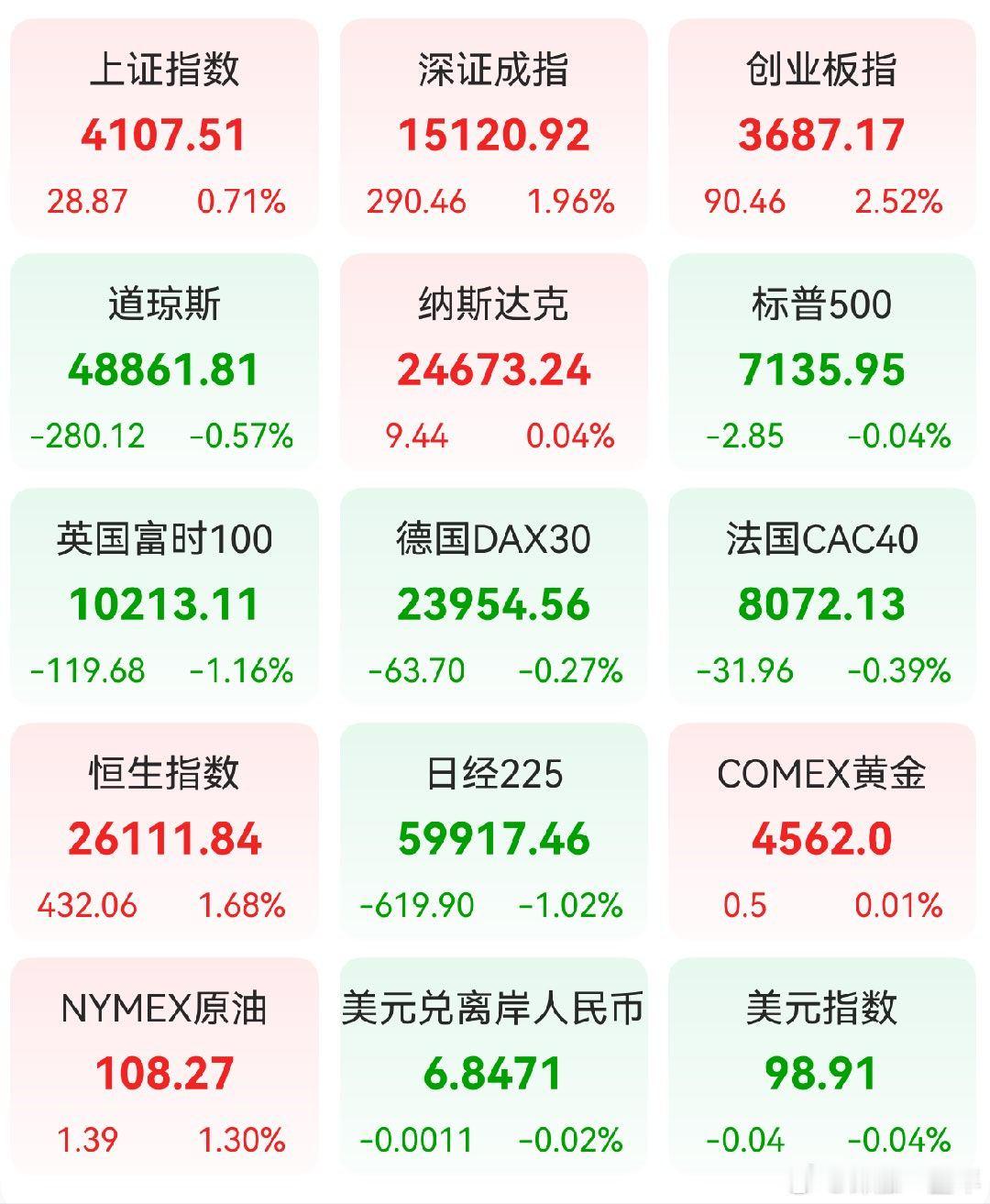Click the NYMEX原油 price 108.27
Screen dimensions: 990x1204
[163, 1072]
